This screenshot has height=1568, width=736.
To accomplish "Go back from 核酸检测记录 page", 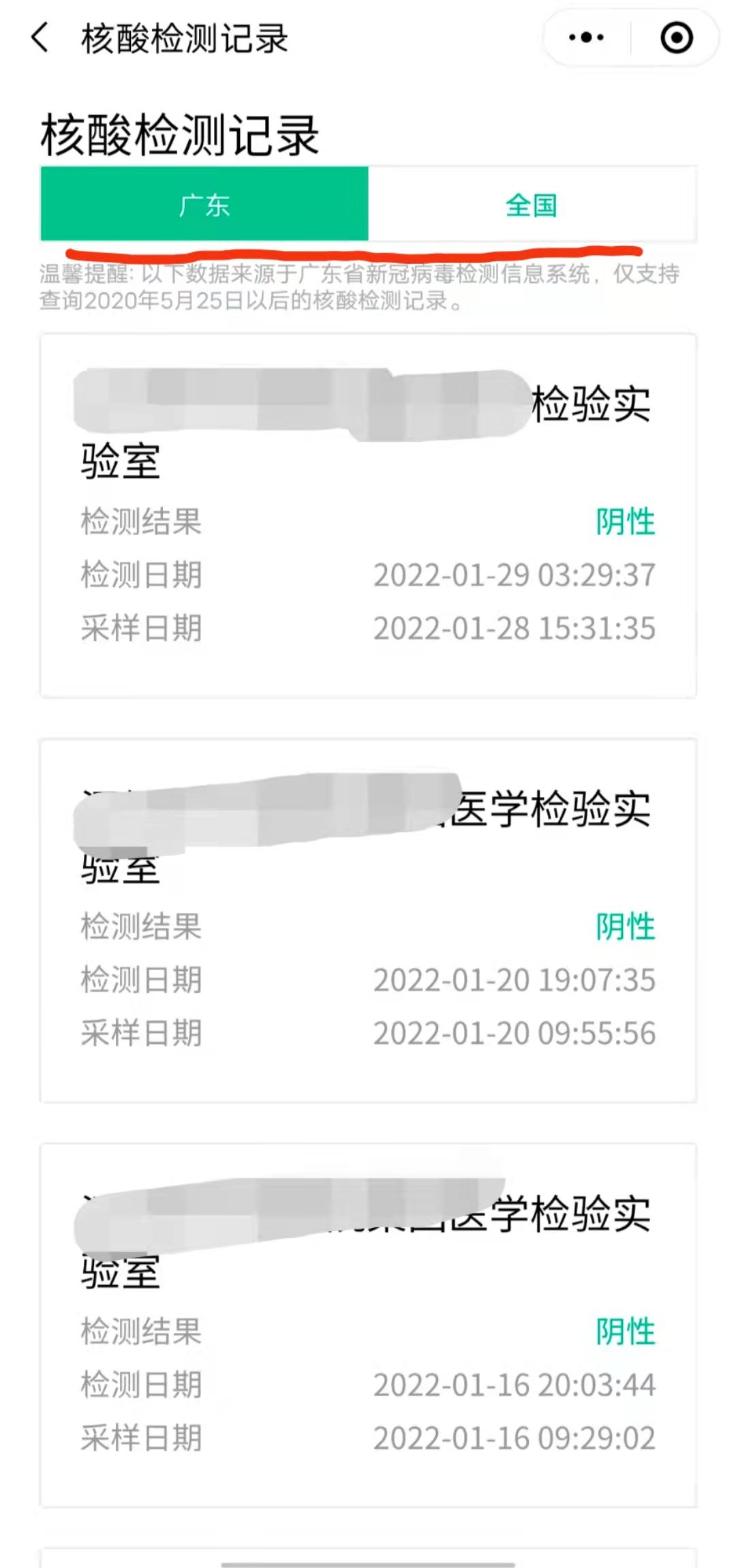I will (x=41, y=37).
